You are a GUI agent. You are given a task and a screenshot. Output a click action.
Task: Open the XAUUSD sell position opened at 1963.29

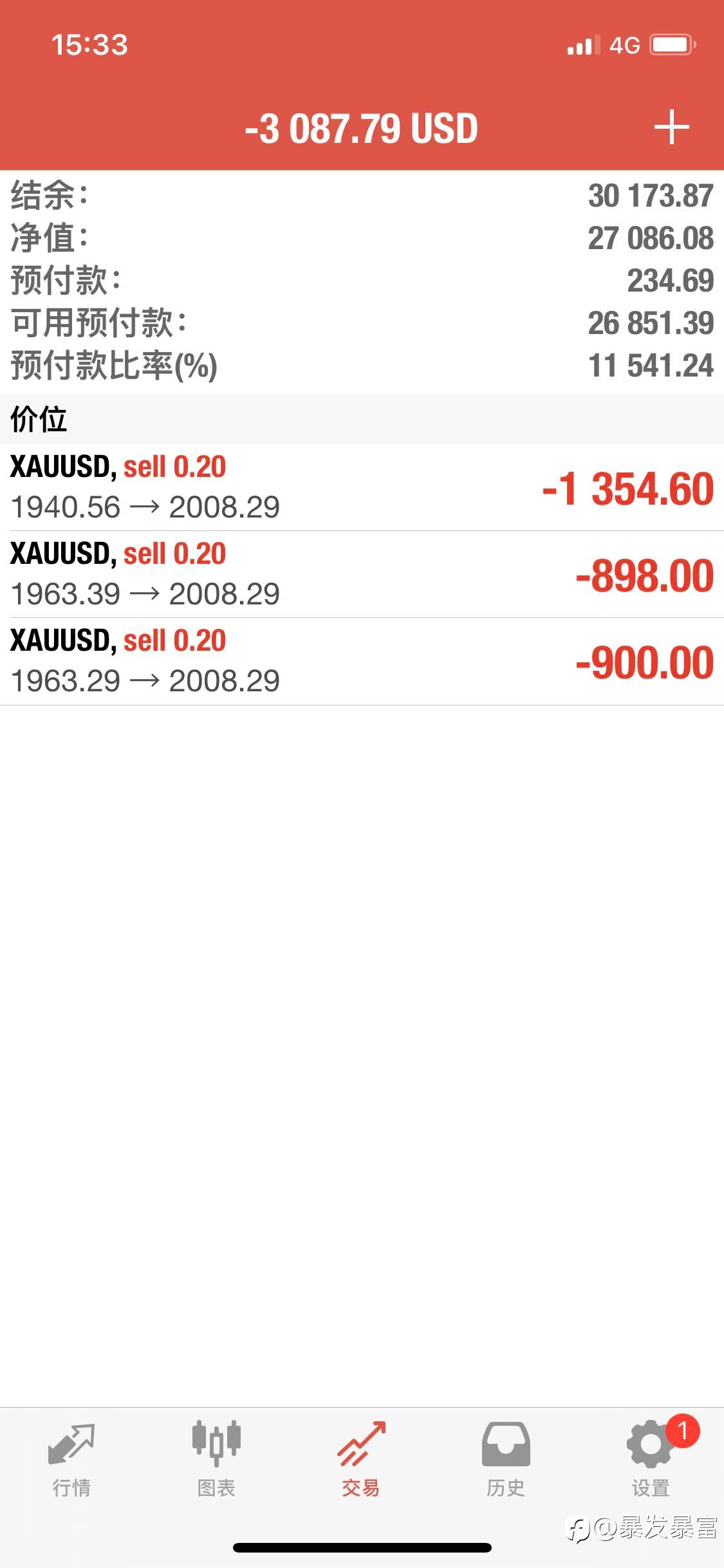362,661
